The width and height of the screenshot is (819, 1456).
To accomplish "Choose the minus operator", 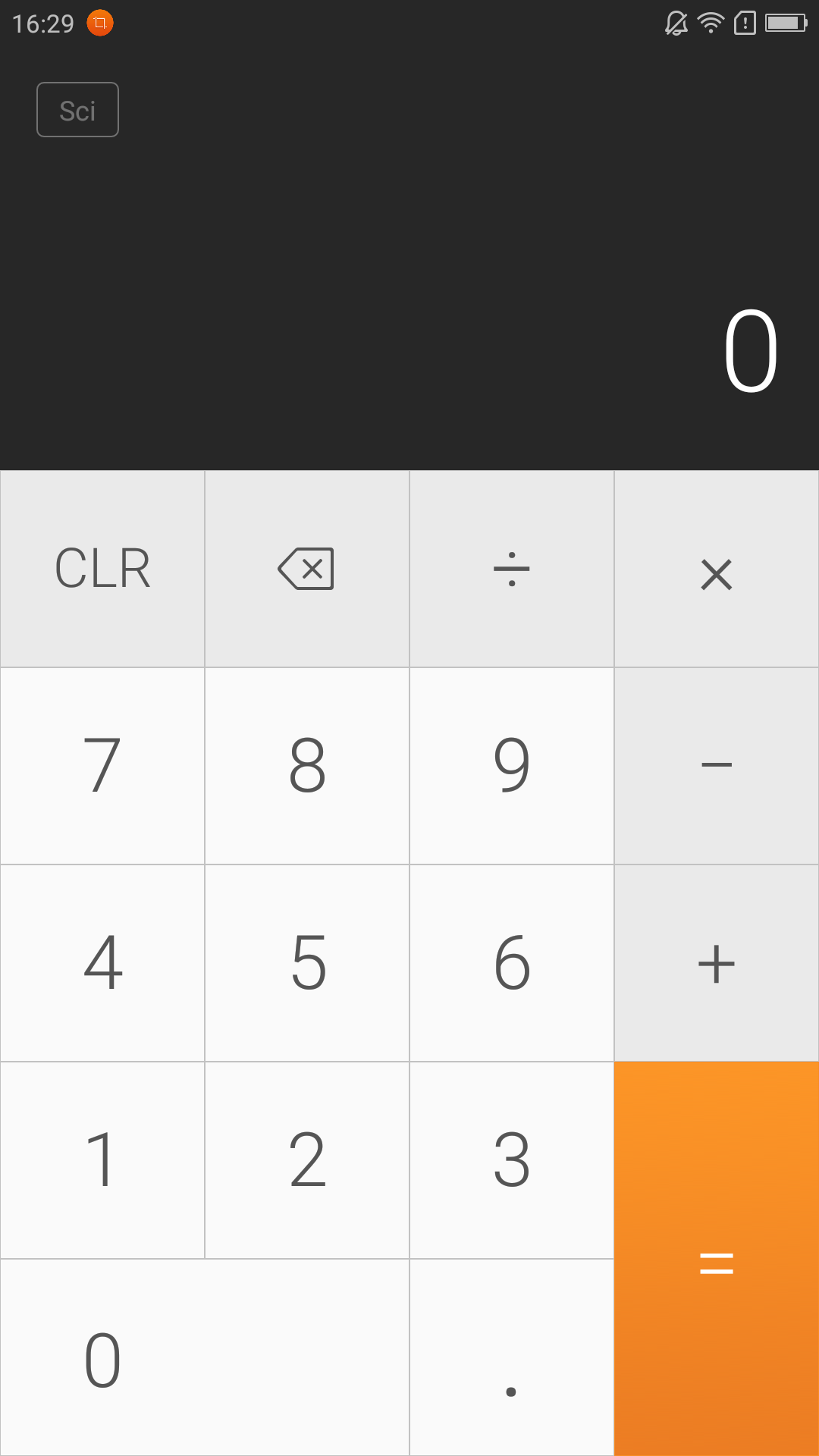I will pos(717,766).
